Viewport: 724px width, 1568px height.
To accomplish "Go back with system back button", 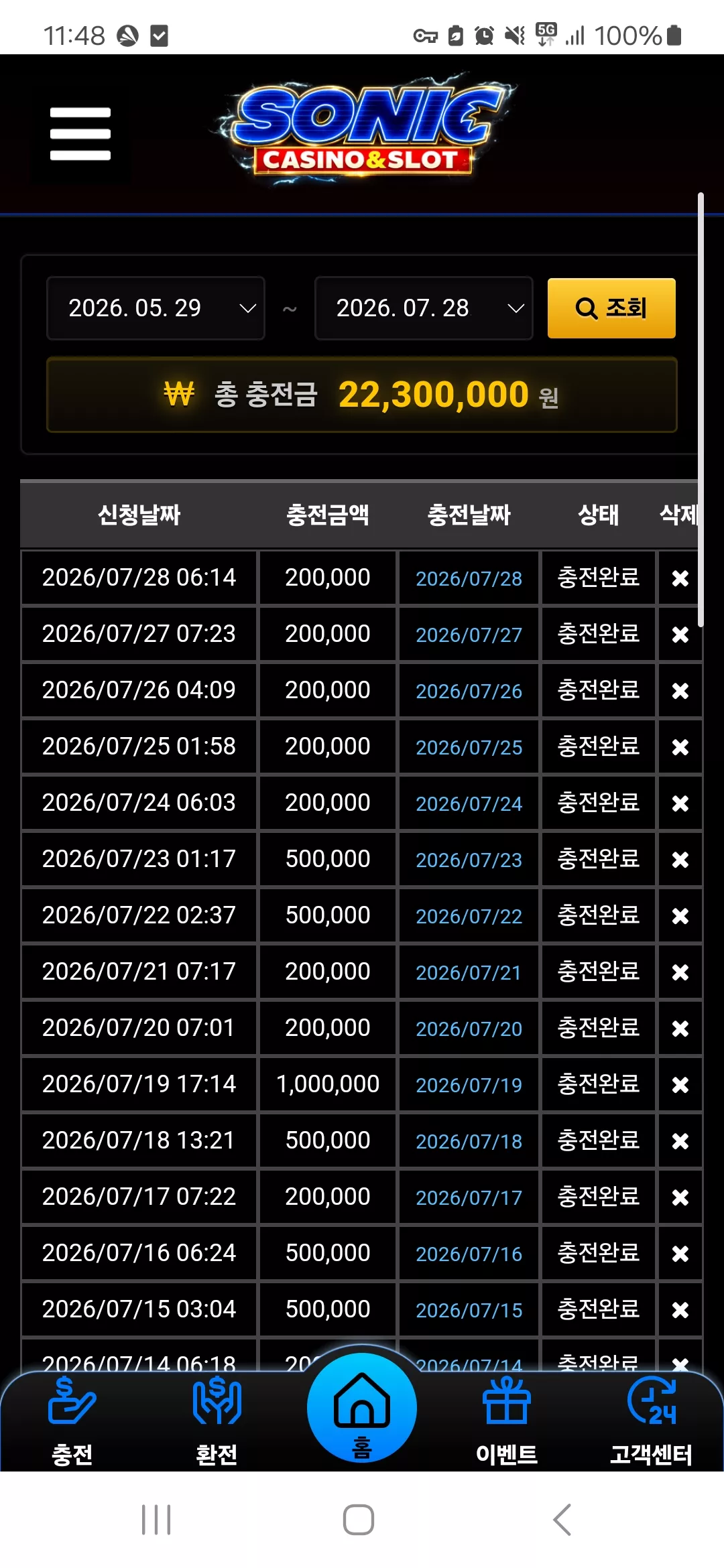I will [x=562, y=1519].
